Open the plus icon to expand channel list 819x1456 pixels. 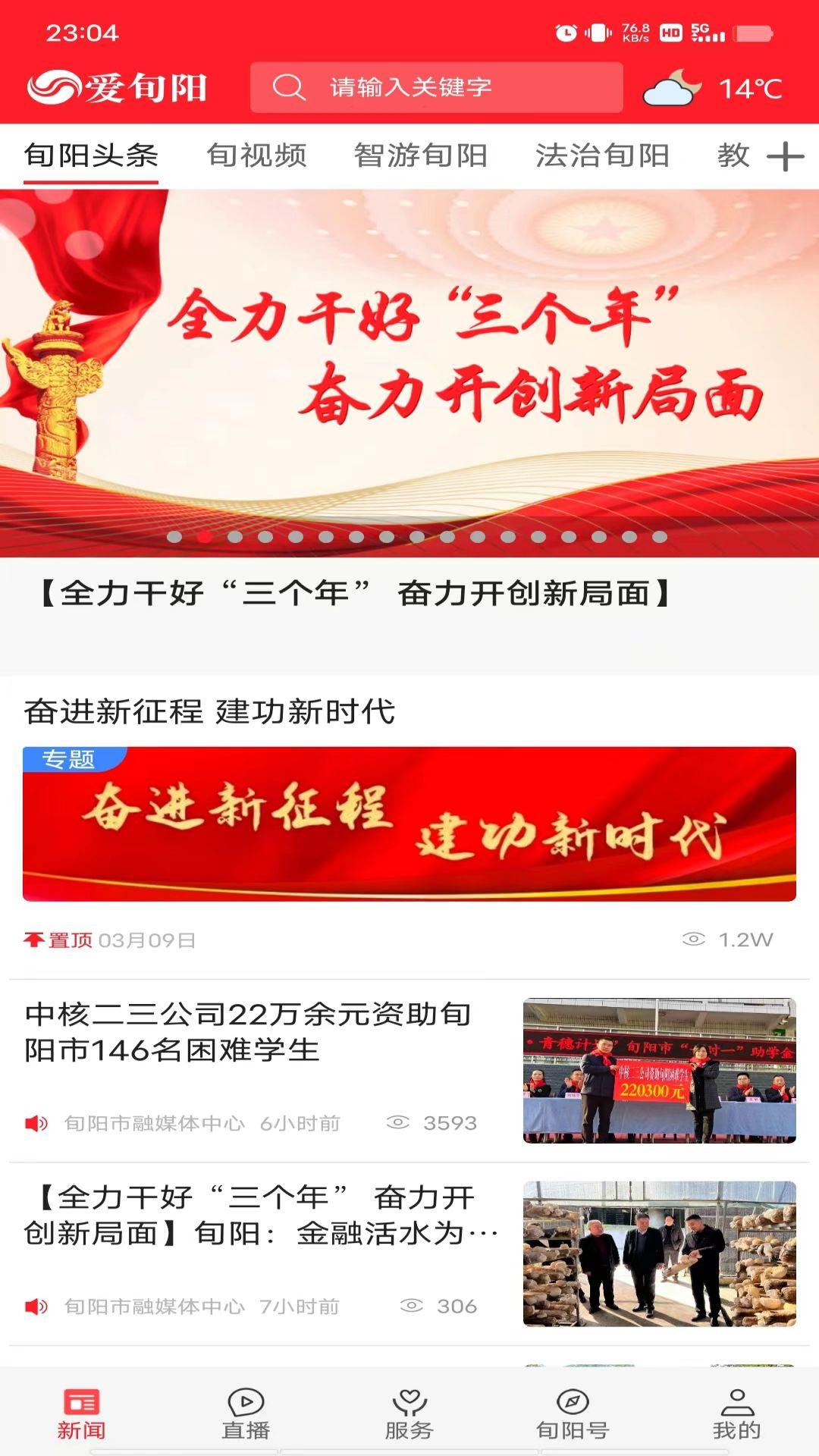click(784, 155)
